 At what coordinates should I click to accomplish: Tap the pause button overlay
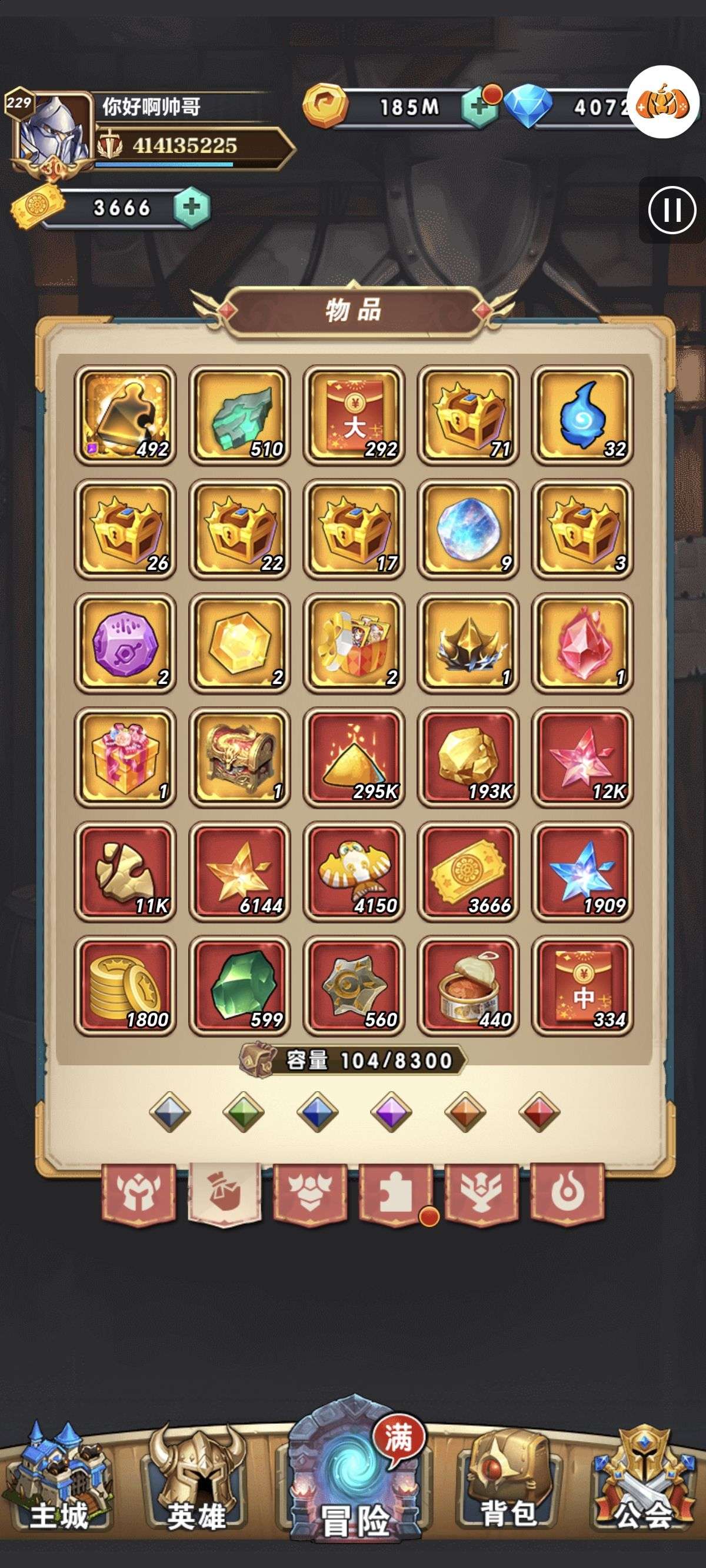click(672, 210)
